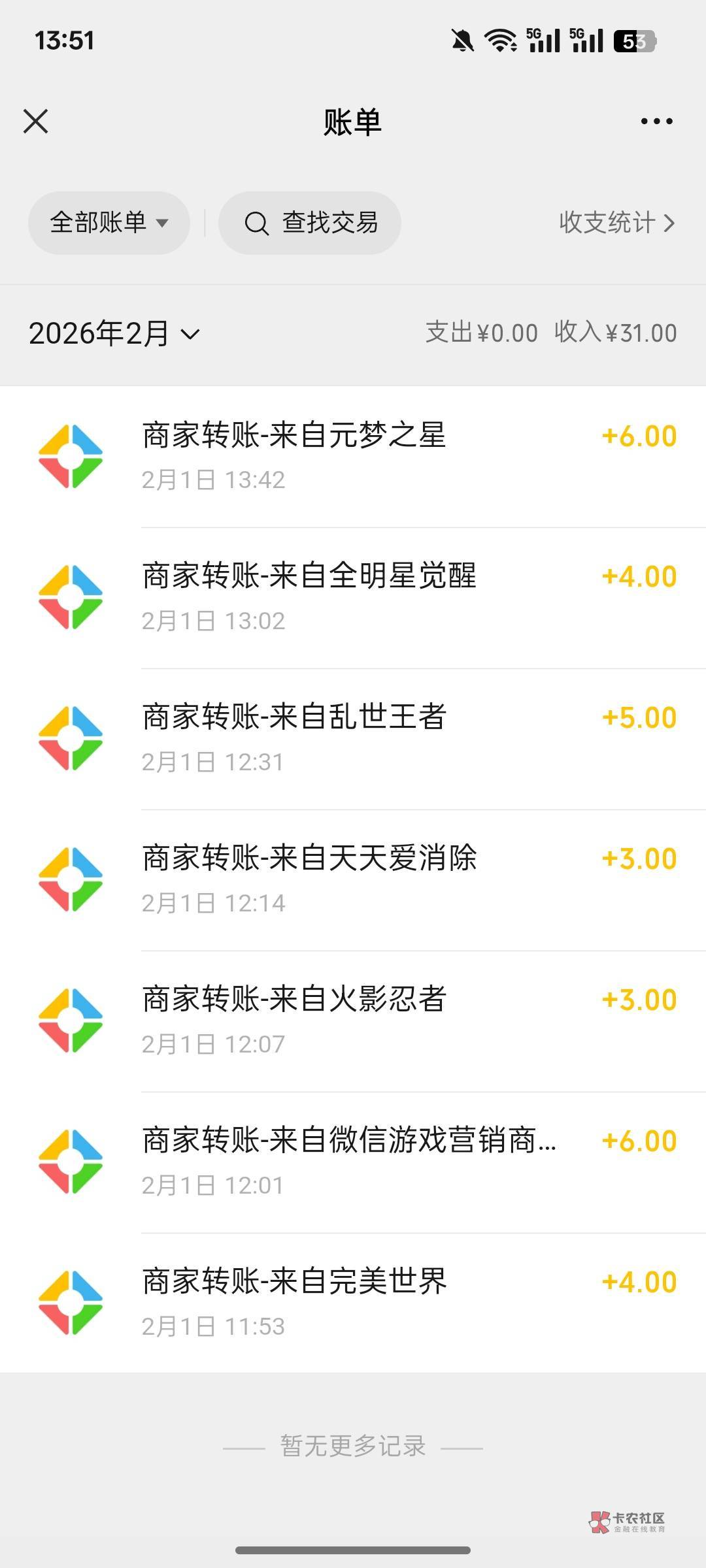Close the 账单 page
This screenshot has width=706, height=1568.
[36, 122]
